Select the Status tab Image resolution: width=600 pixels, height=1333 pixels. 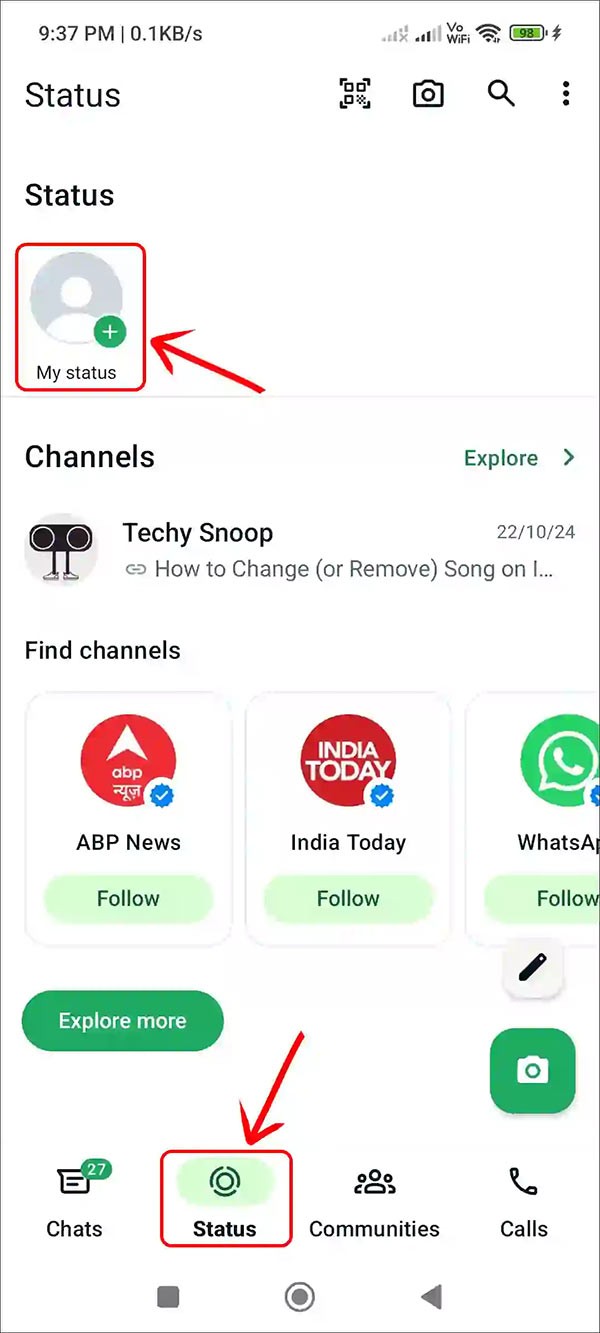pyautogui.click(x=225, y=1201)
